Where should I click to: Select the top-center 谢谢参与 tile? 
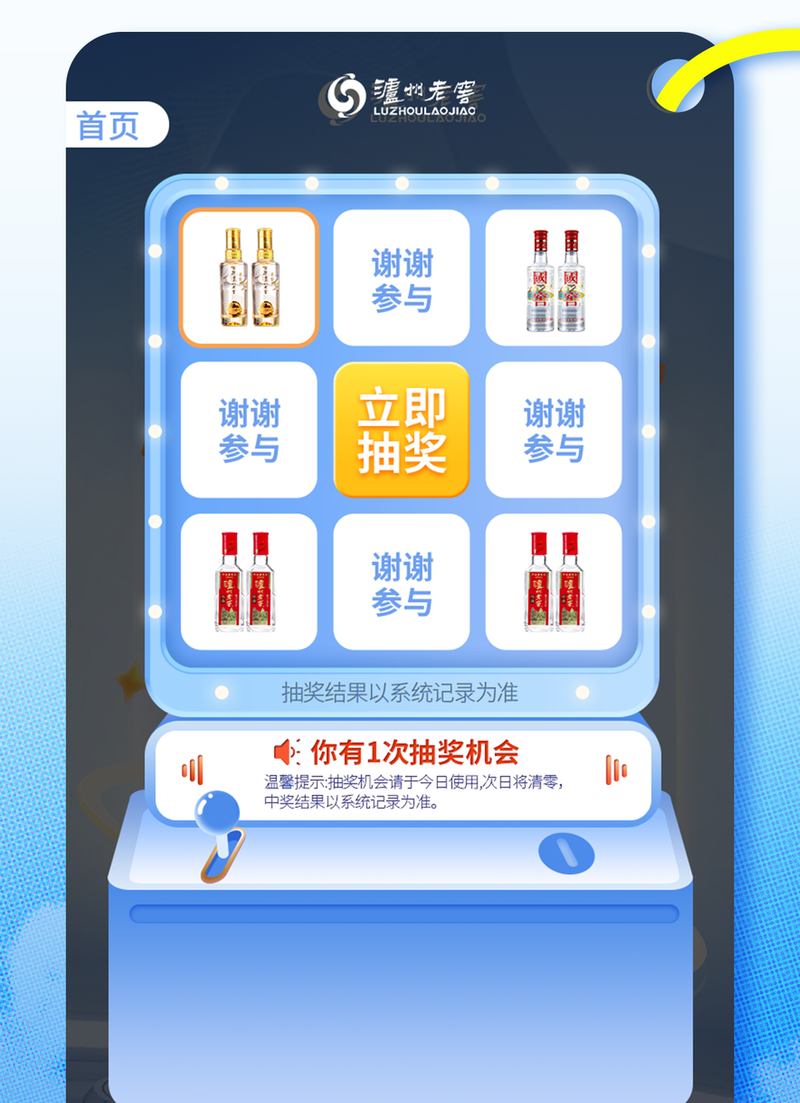click(402, 277)
